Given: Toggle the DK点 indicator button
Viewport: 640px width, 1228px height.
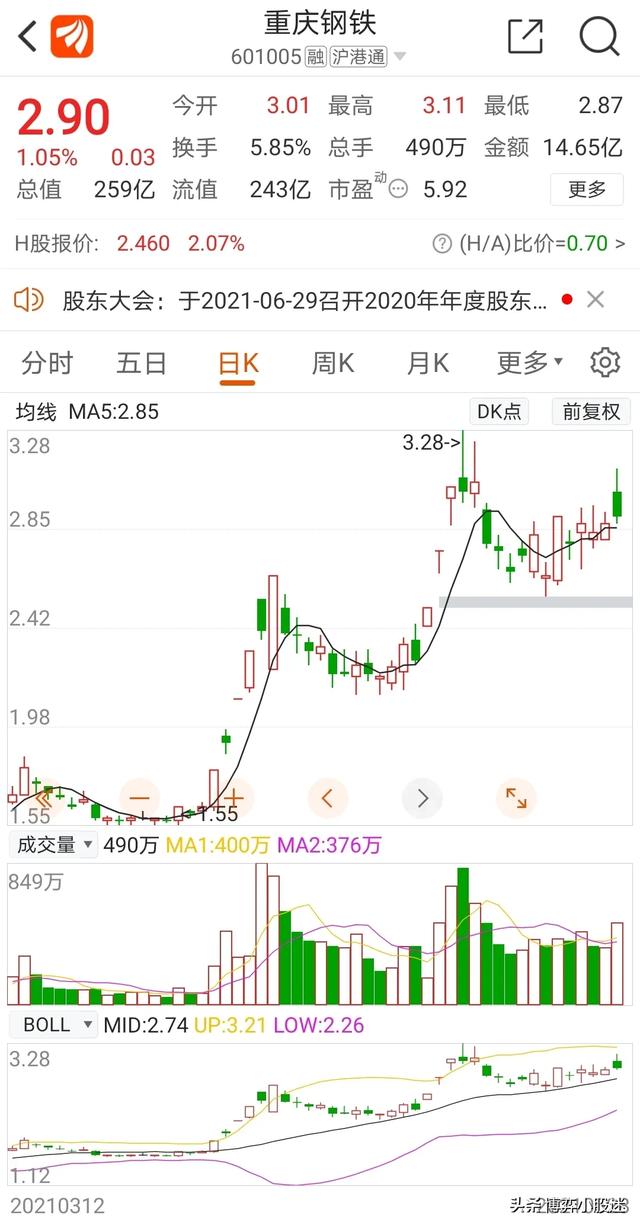Looking at the screenshot, I should tap(499, 411).
